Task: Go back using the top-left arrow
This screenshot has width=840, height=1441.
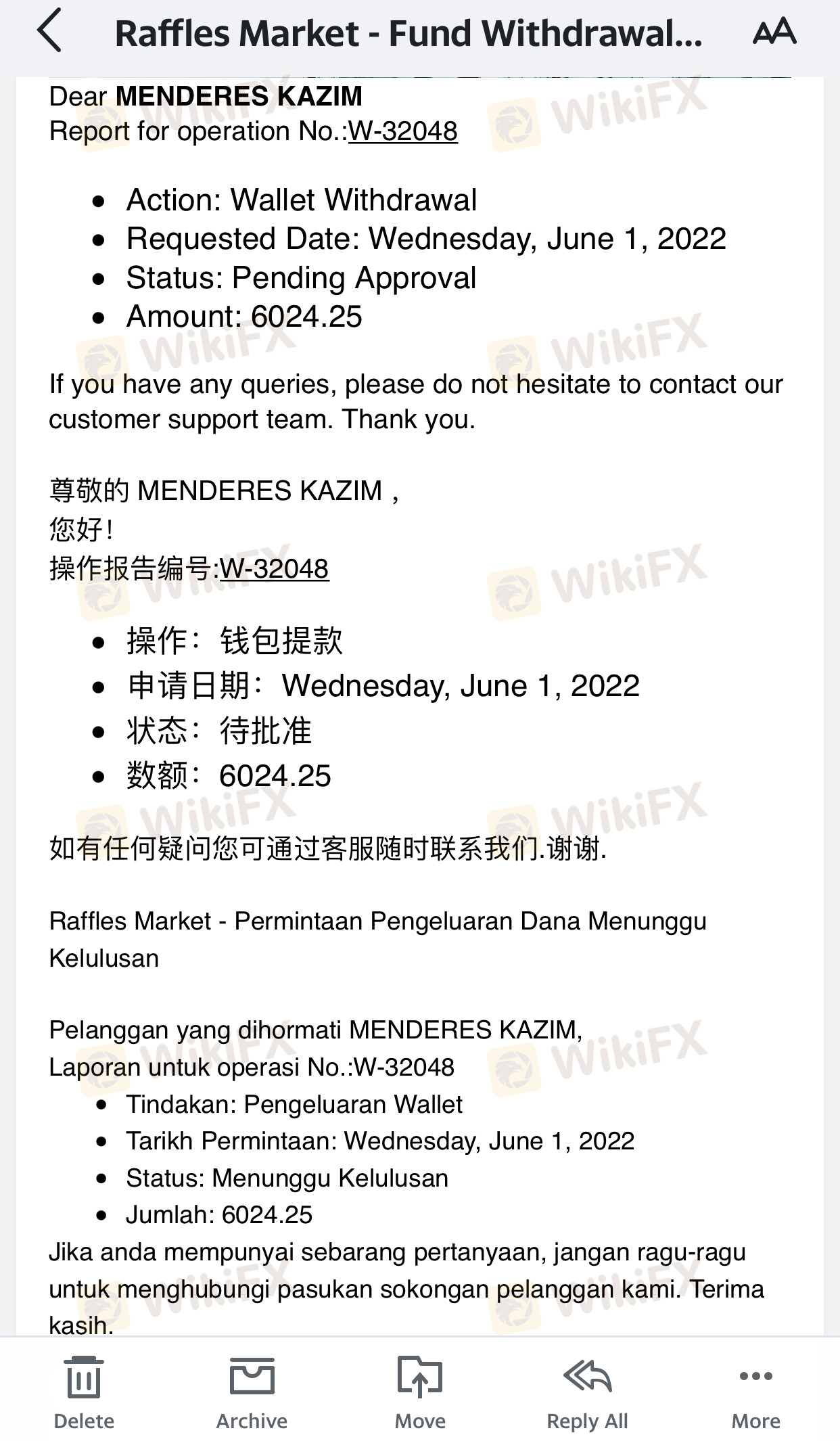Action: coord(49,30)
